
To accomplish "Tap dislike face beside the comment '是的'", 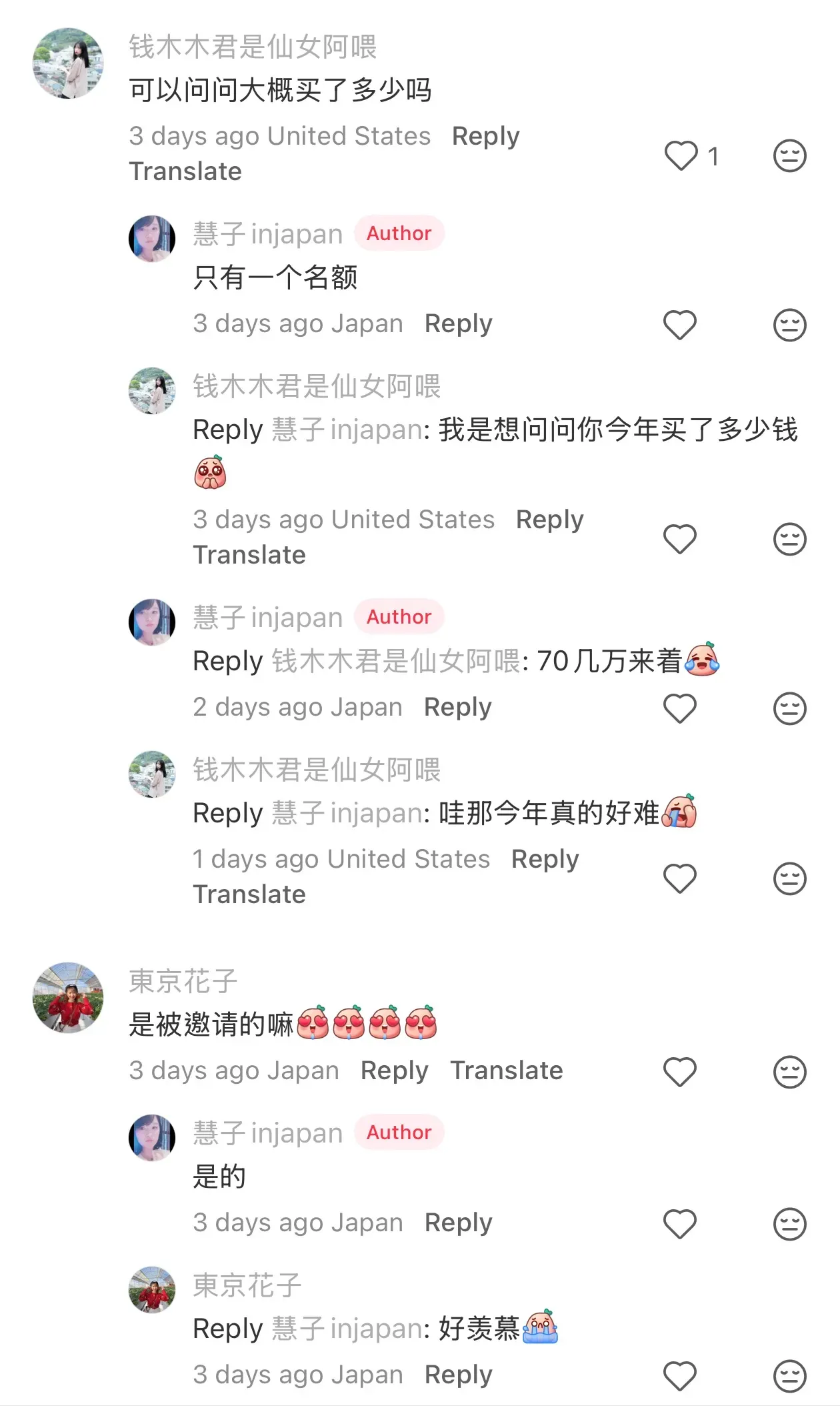I will 789,1224.
